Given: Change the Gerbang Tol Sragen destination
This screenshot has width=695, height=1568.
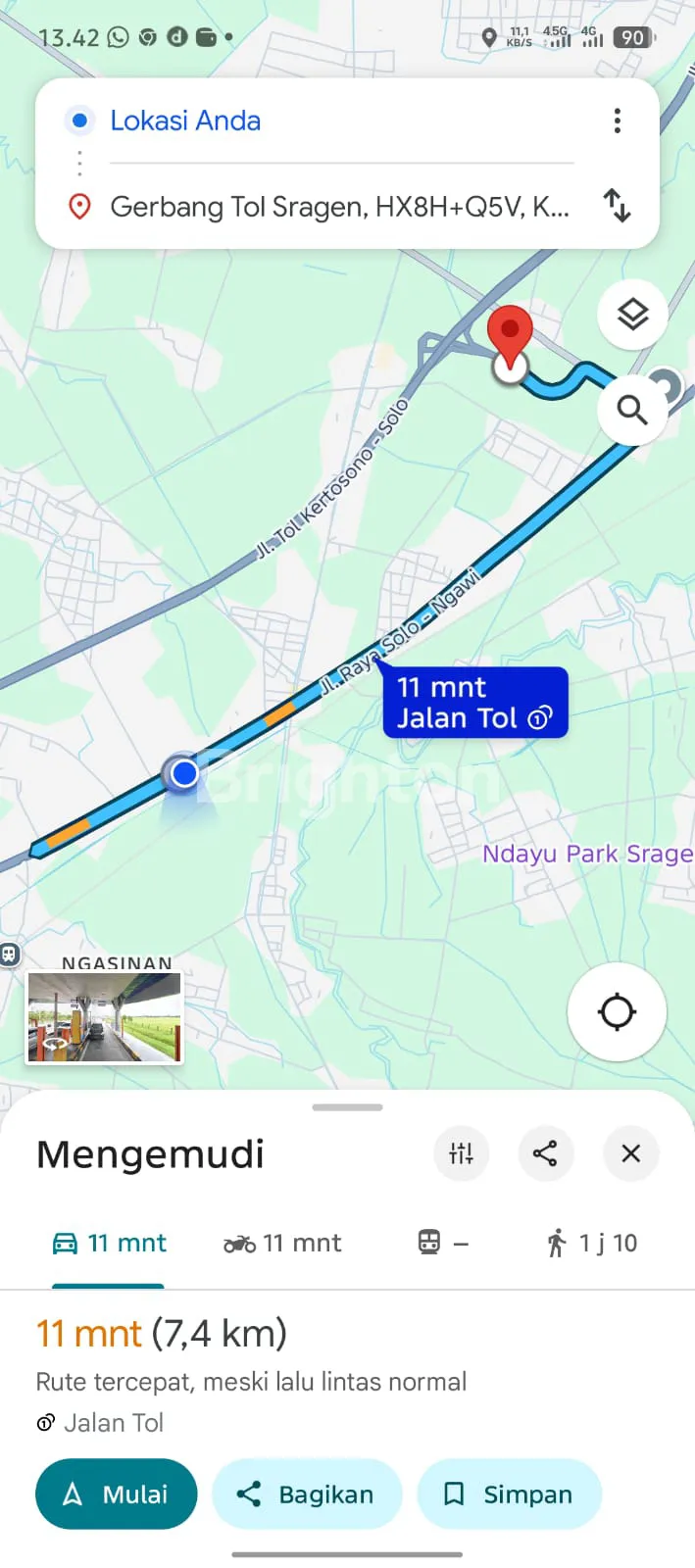Looking at the screenshot, I should [x=338, y=207].
